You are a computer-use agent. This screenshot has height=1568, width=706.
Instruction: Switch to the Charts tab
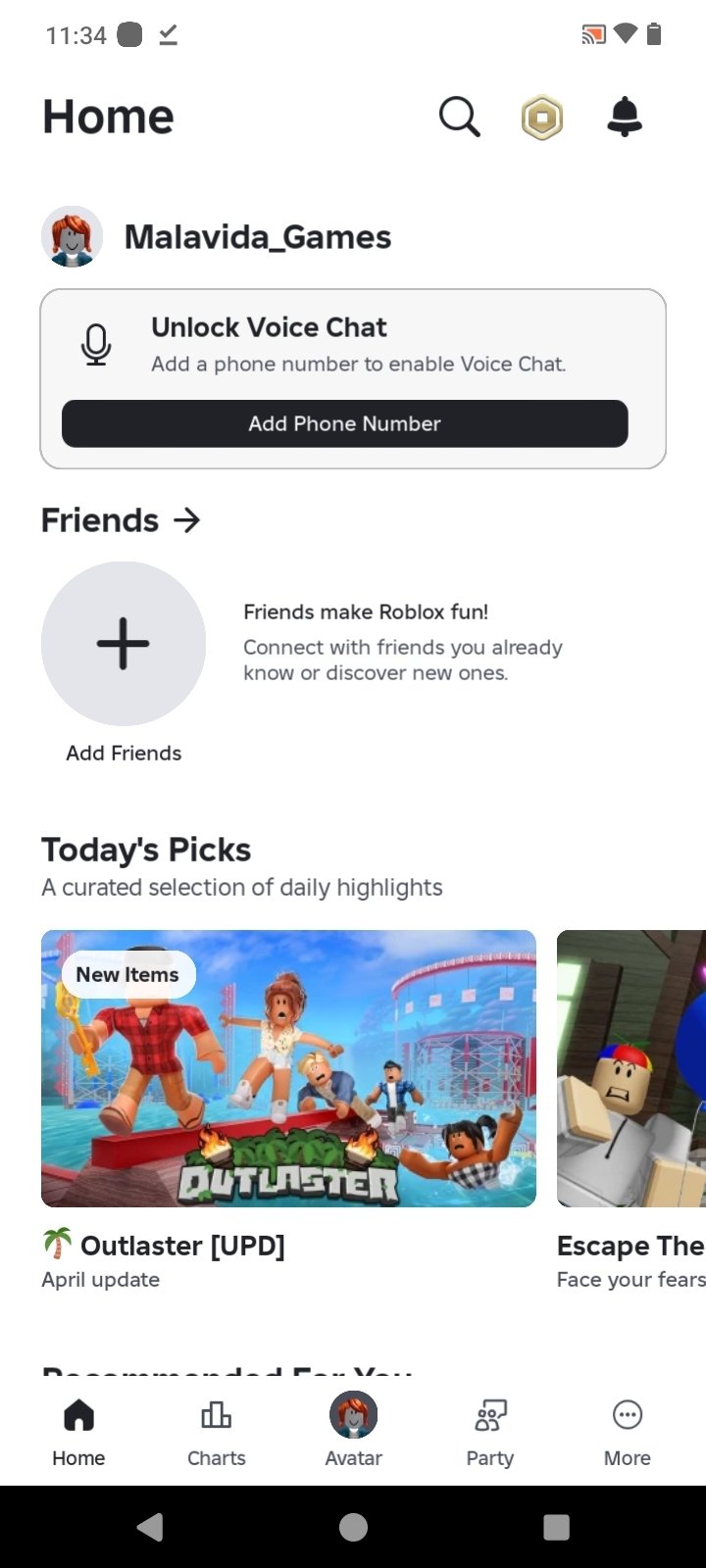tap(216, 1432)
